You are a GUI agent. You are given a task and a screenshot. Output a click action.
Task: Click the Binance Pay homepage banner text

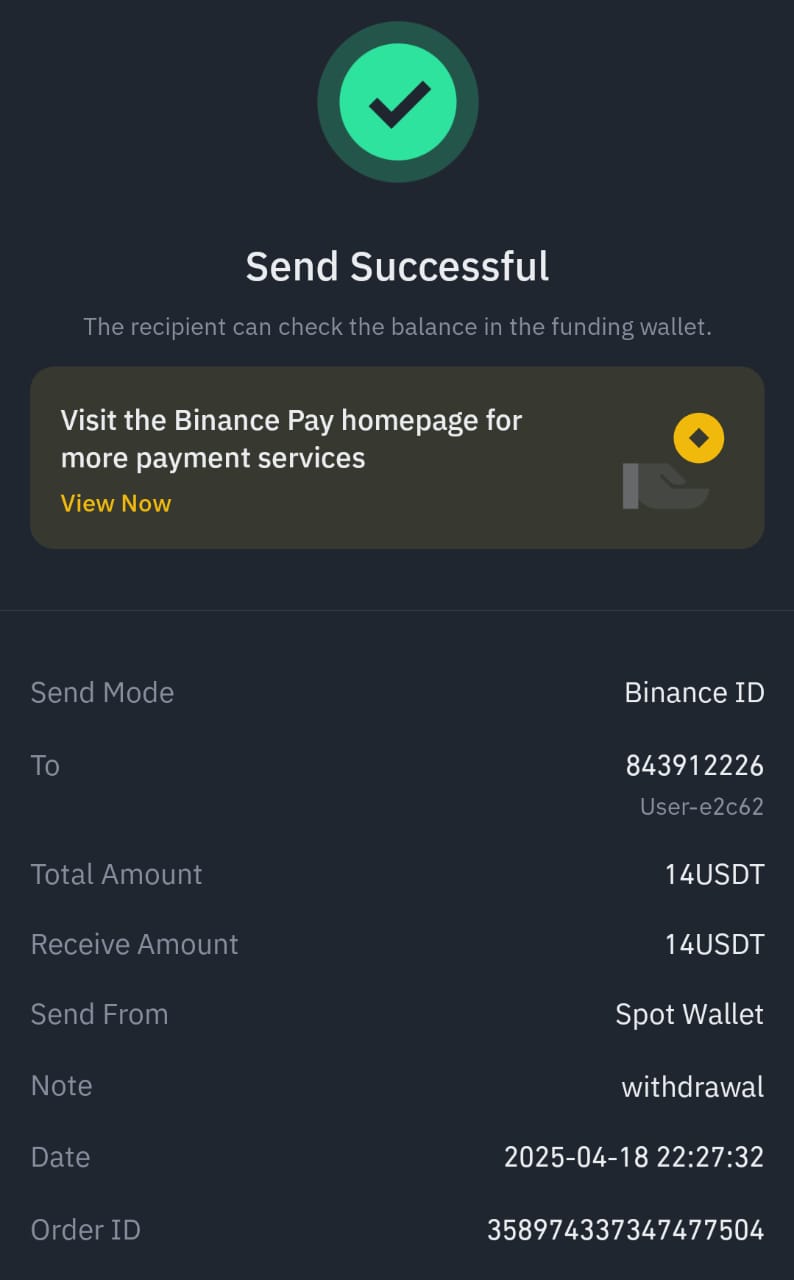(x=291, y=438)
